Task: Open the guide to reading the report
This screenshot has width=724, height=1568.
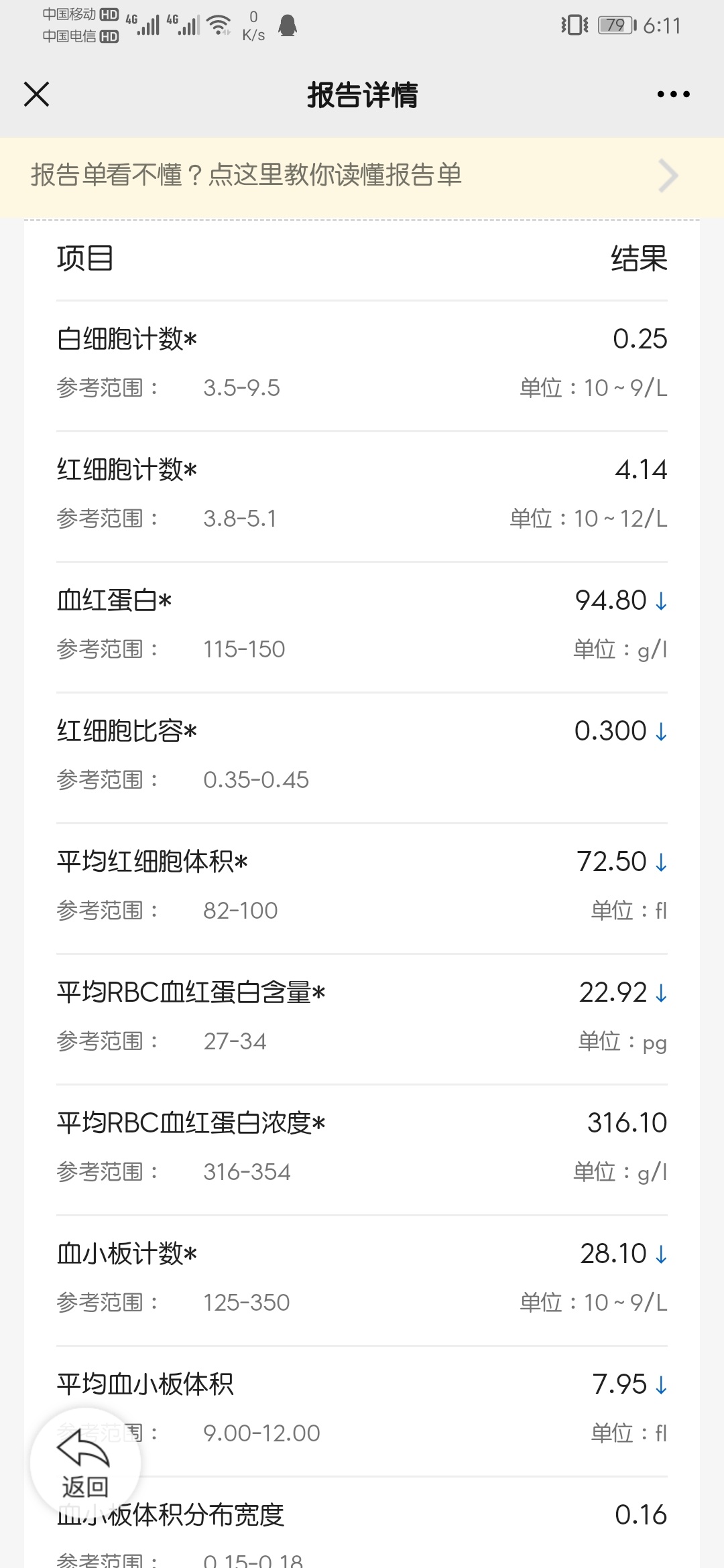Action: point(362,176)
